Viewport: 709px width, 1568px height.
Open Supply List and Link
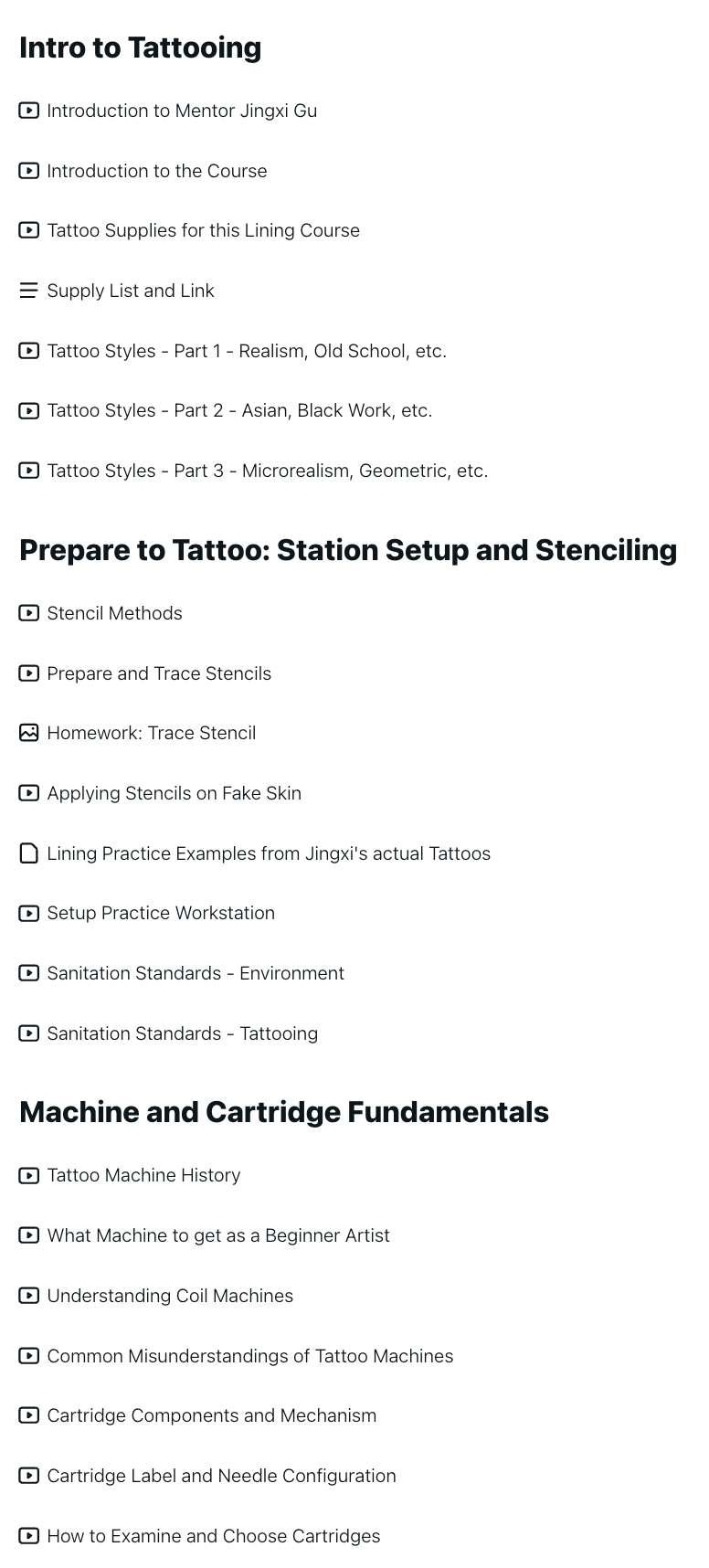pyautogui.click(x=131, y=291)
